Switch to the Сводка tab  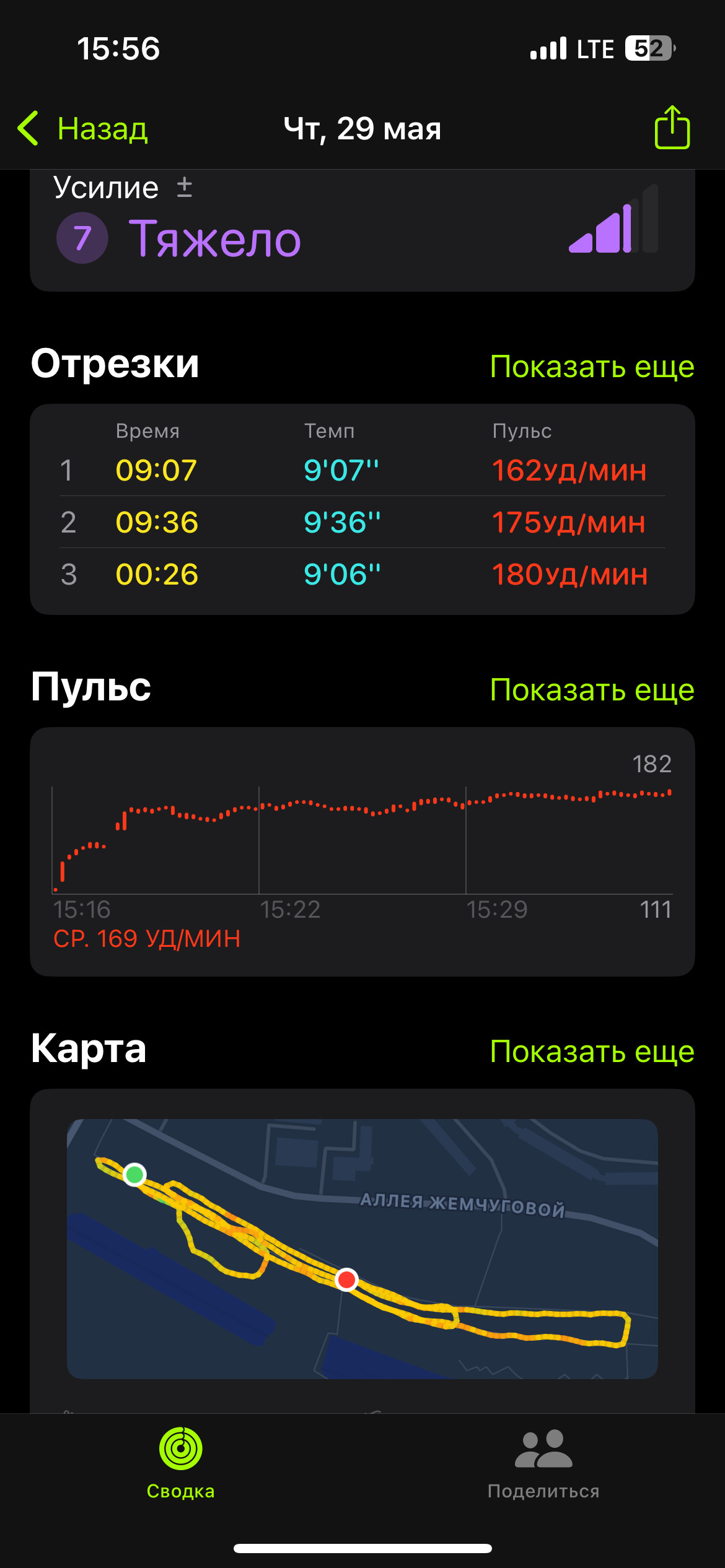[x=181, y=1463]
